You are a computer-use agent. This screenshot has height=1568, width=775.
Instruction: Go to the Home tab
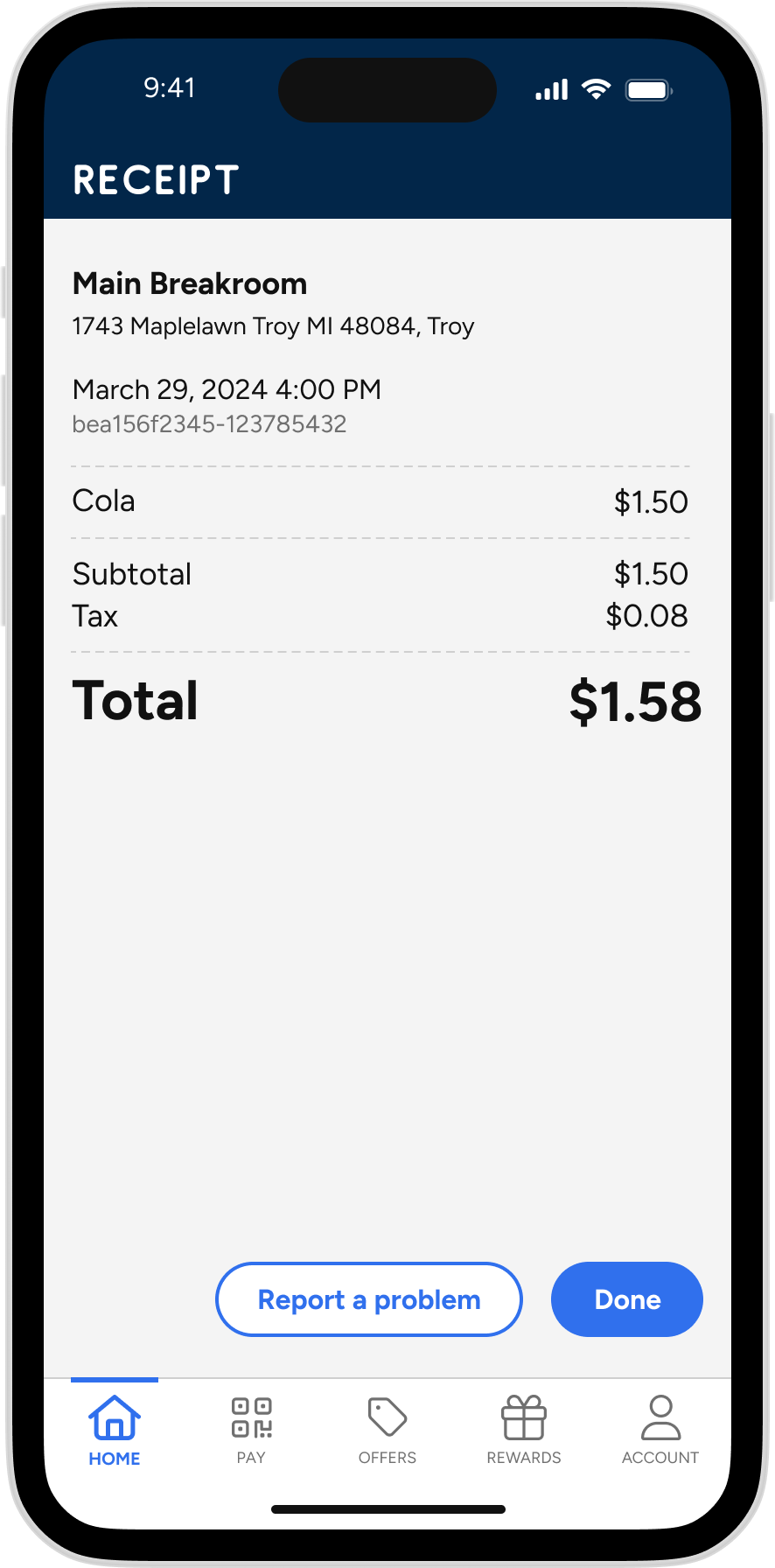click(115, 1431)
